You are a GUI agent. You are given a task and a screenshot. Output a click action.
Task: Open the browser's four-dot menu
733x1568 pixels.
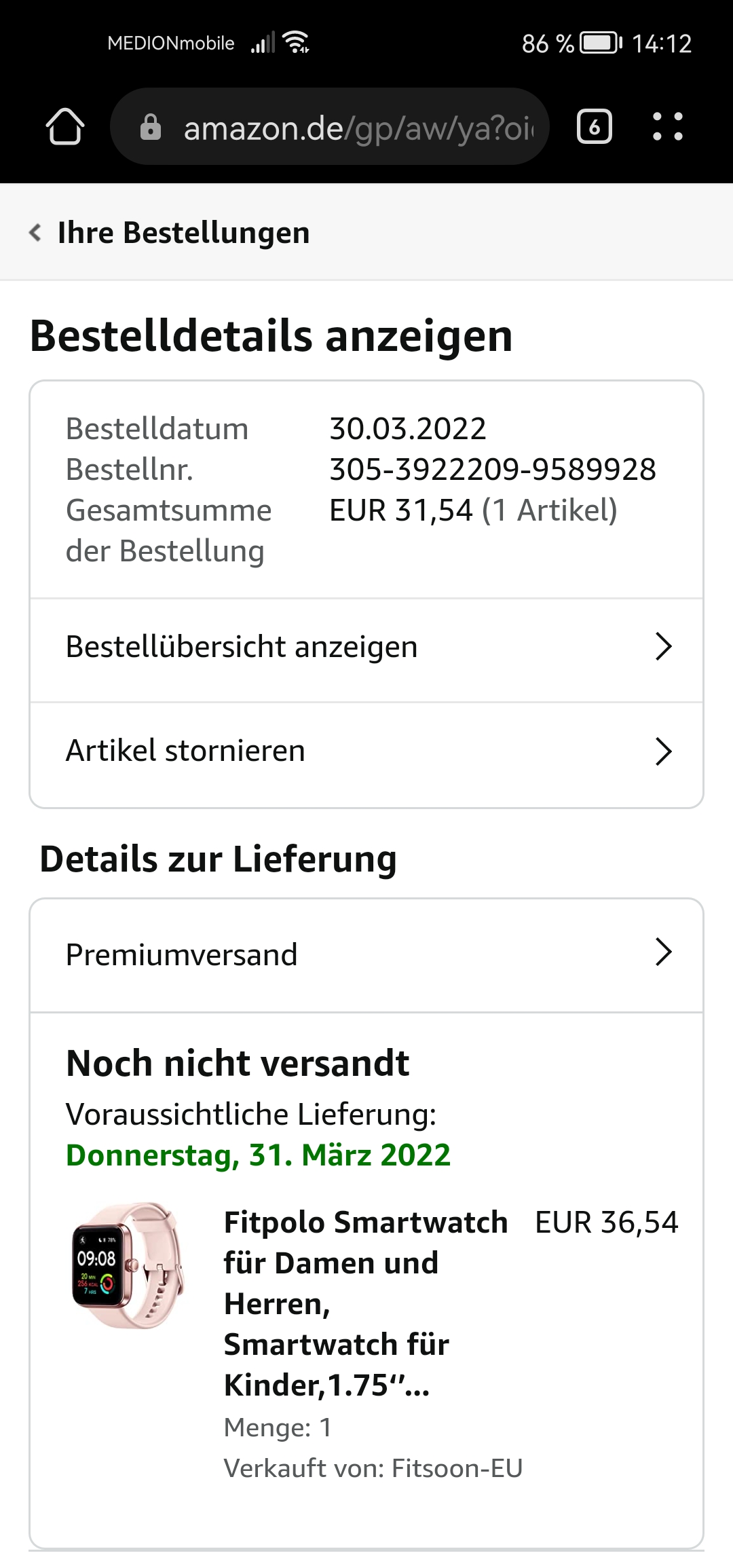coord(668,126)
